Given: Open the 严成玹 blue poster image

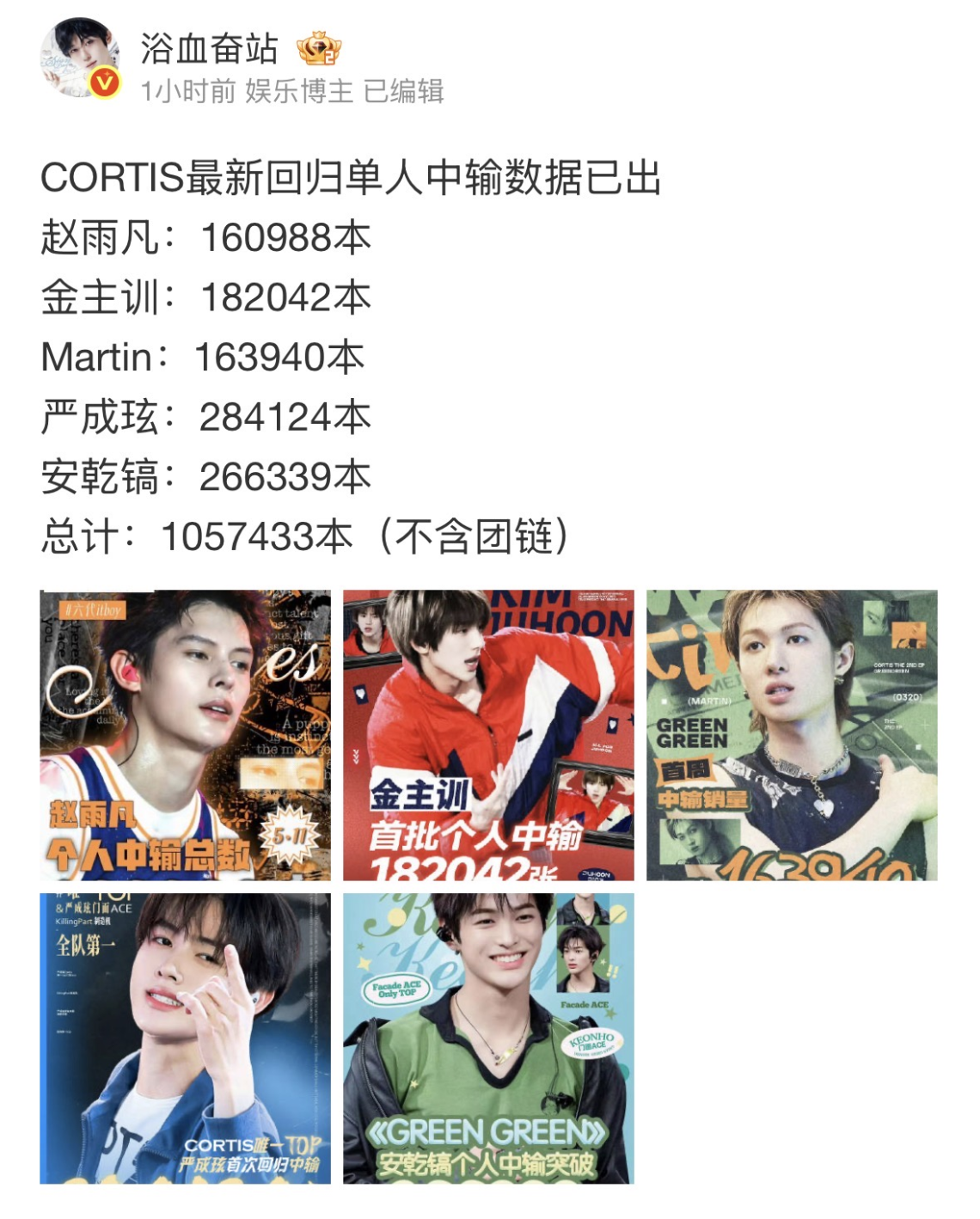Looking at the screenshot, I should coord(185,1038).
